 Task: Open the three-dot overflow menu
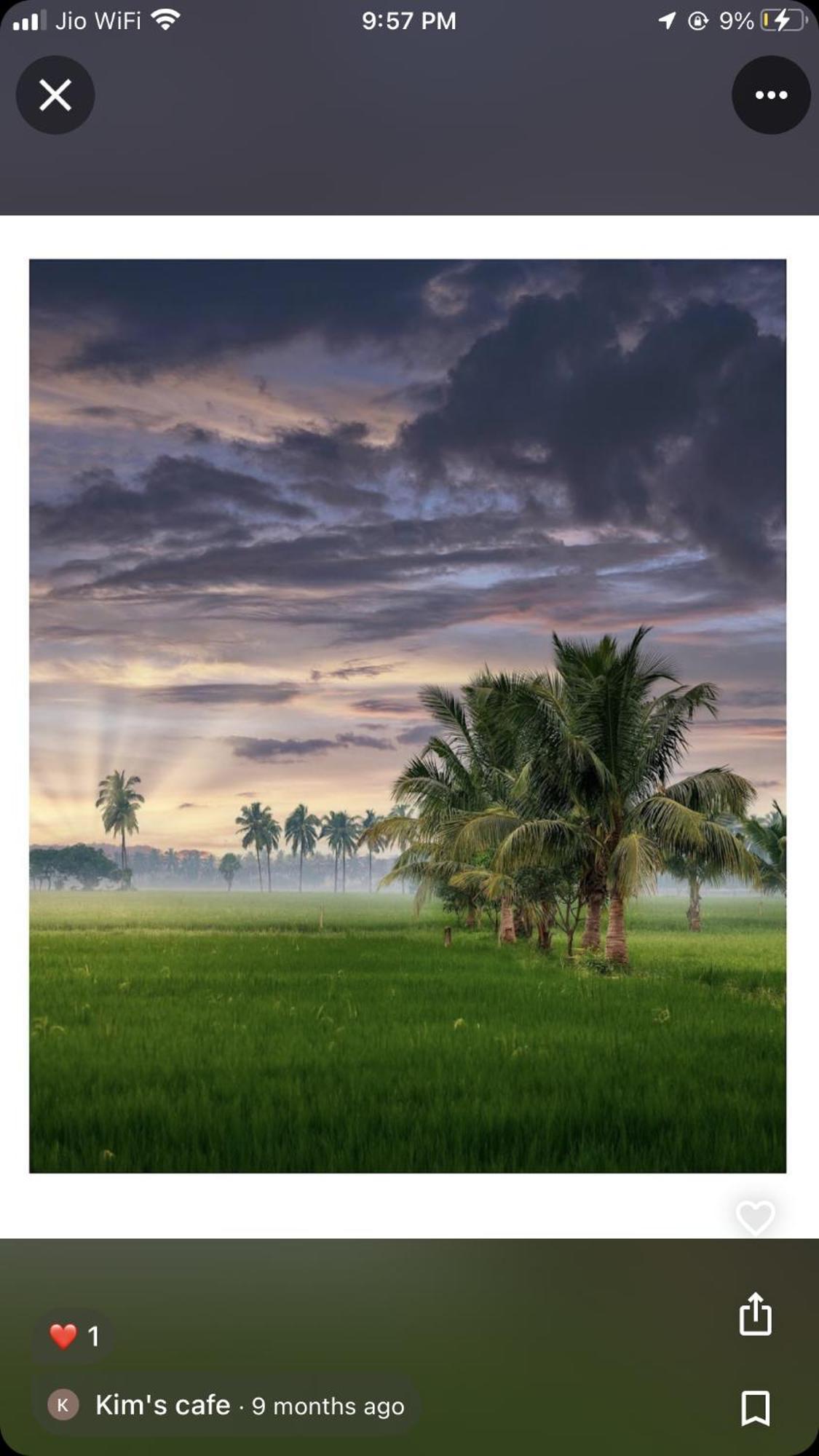[x=771, y=95]
